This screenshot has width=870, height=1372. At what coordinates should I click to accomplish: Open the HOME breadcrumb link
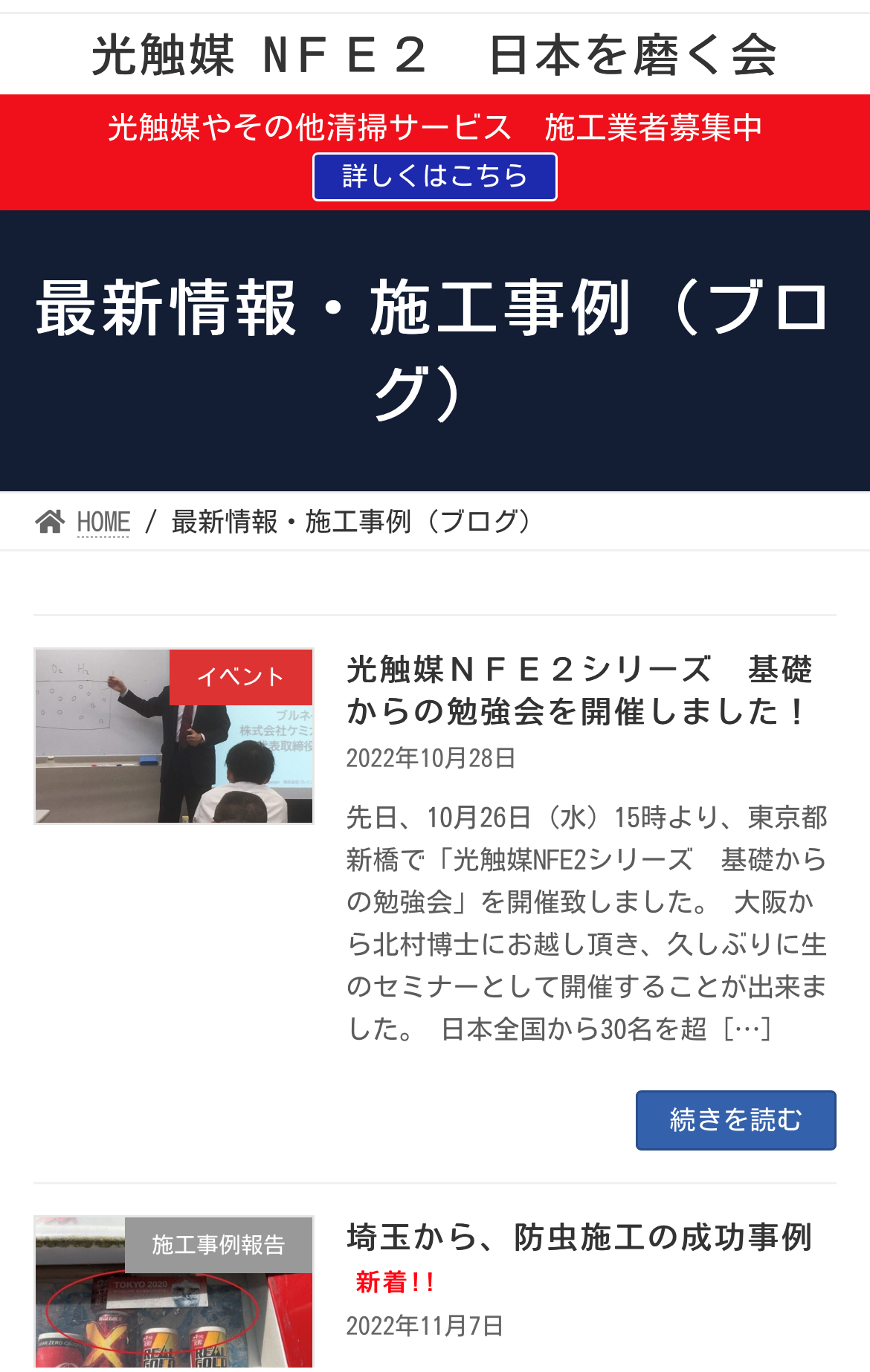(x=103, y=522)
